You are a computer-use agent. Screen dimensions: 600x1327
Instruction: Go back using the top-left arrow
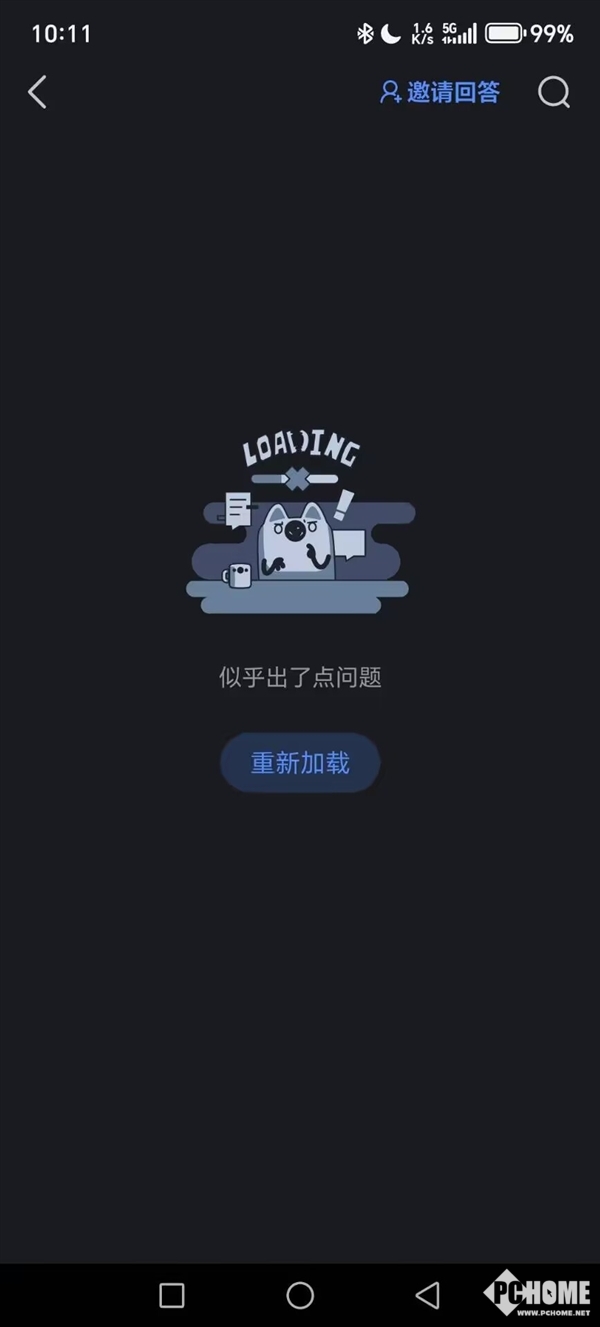[37, 93]
